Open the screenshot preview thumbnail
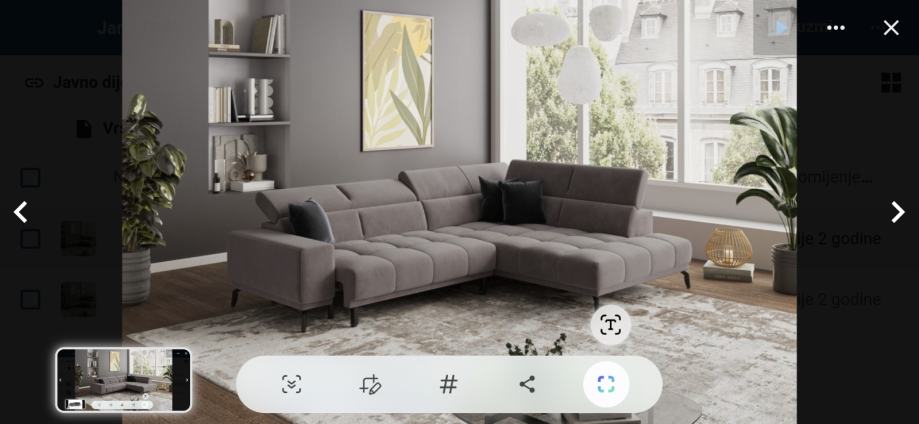Screen dimensions: 919x424 (123, 380)
